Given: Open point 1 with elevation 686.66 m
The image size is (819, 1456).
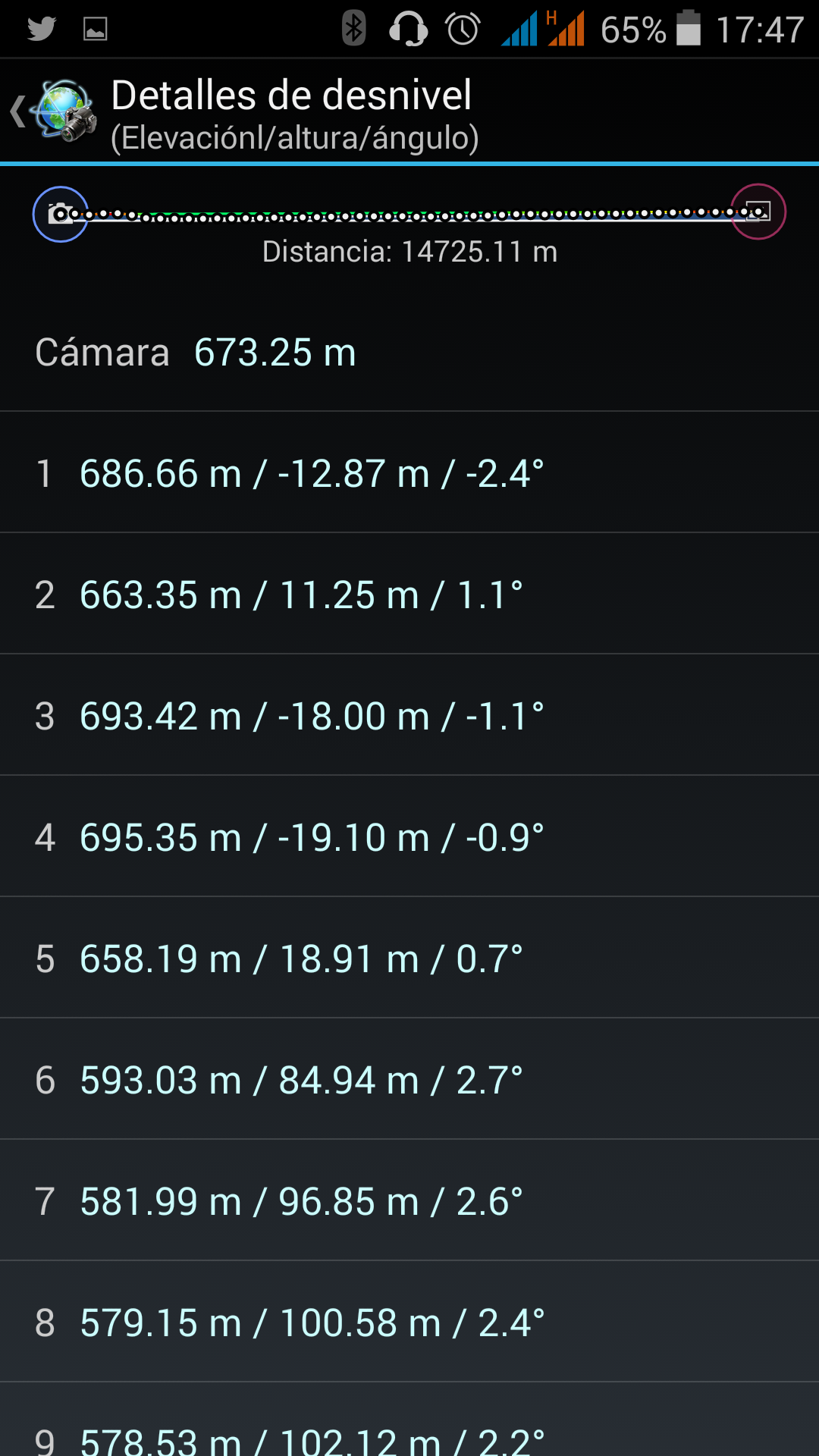Looking at the screenshot, I should 409,472.
